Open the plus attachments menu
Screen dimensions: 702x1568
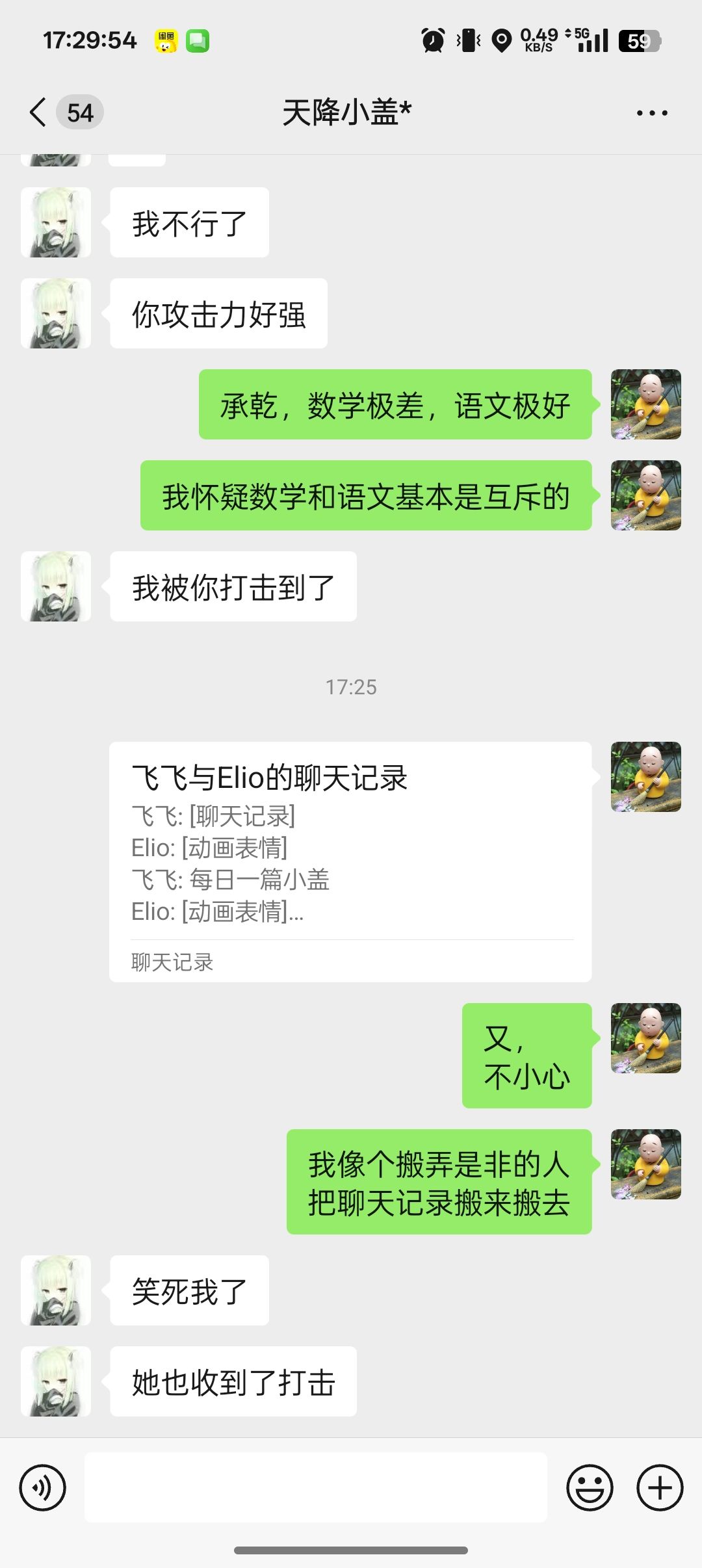659,1487
